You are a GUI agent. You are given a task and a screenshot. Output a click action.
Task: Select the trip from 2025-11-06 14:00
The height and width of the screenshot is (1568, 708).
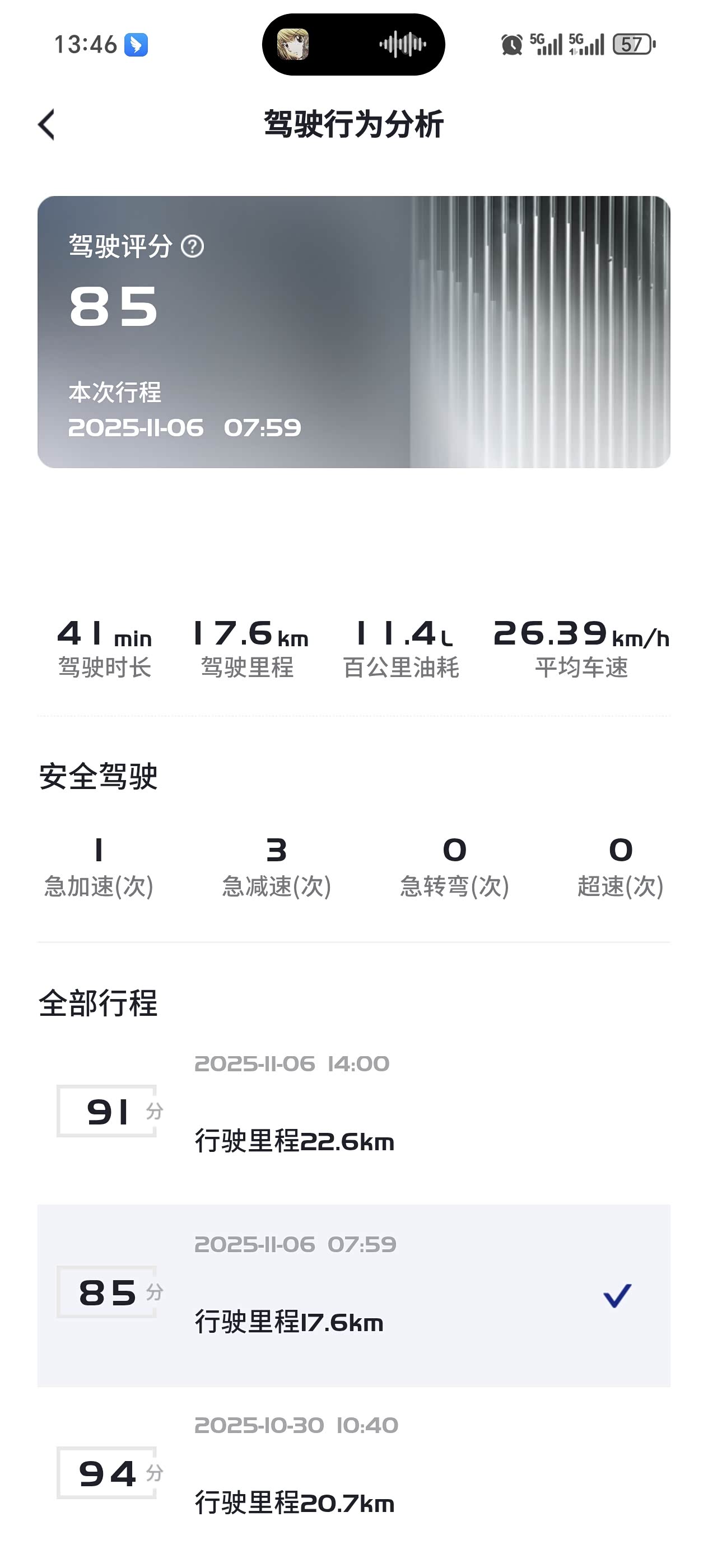[x=353, y=1112]
